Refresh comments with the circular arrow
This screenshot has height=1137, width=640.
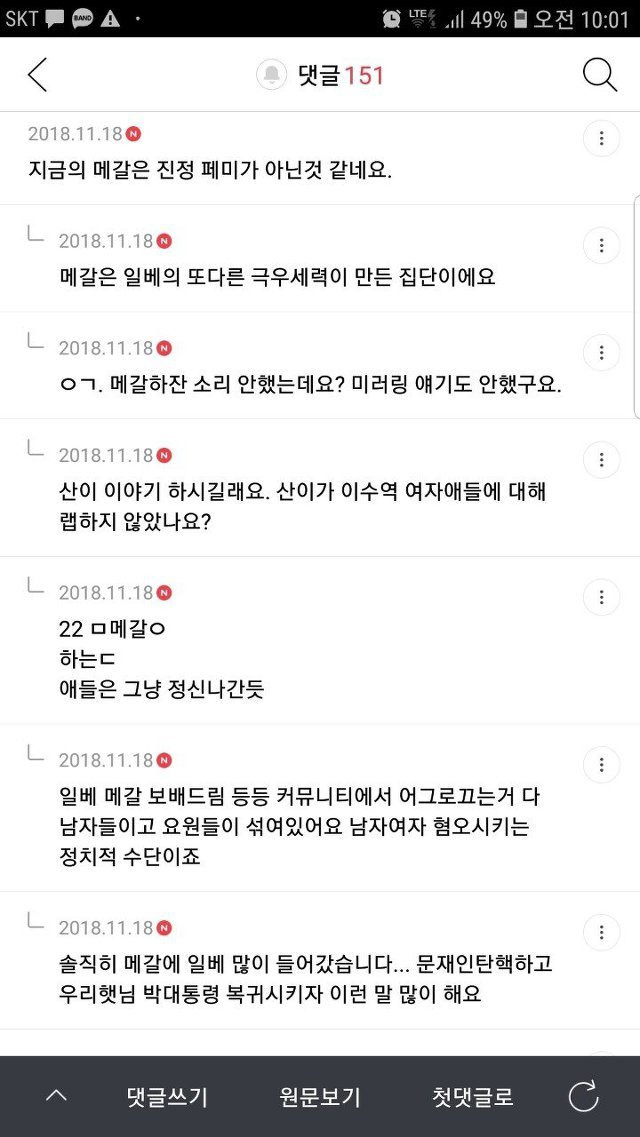tap(583, 1096)
